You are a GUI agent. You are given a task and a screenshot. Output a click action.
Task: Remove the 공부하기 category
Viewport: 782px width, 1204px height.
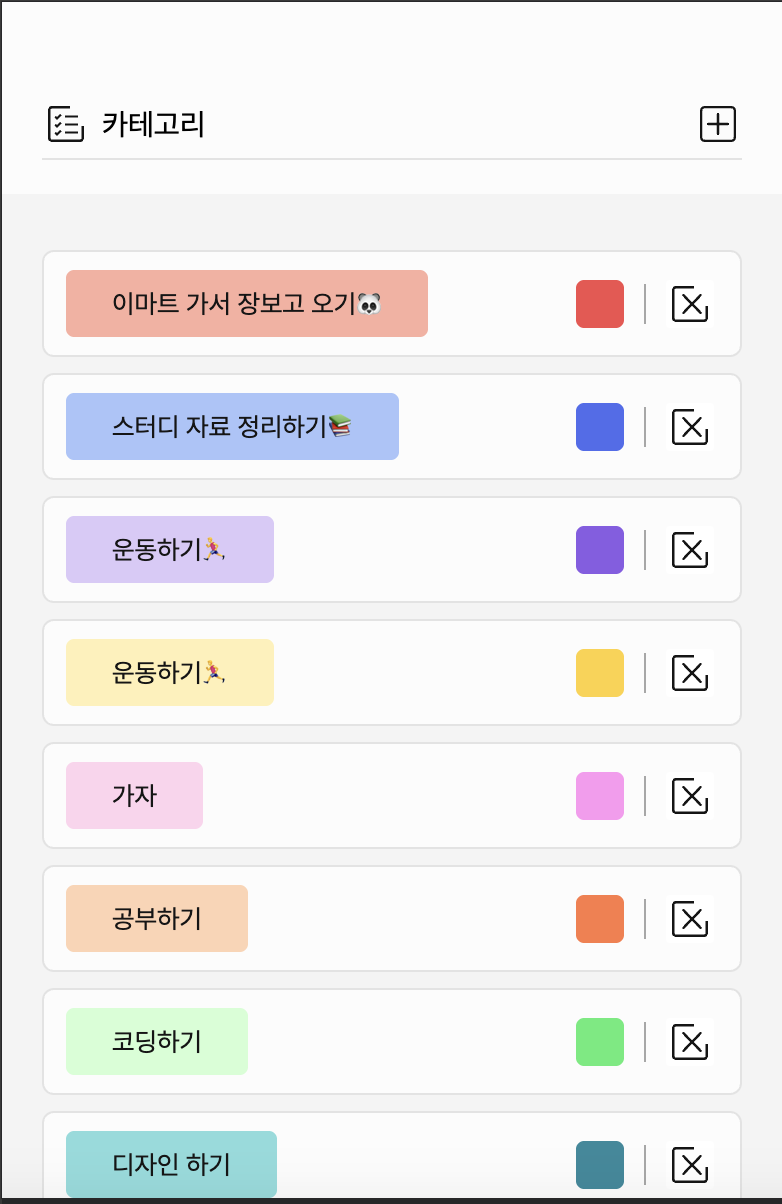click(x=689, y=919)
